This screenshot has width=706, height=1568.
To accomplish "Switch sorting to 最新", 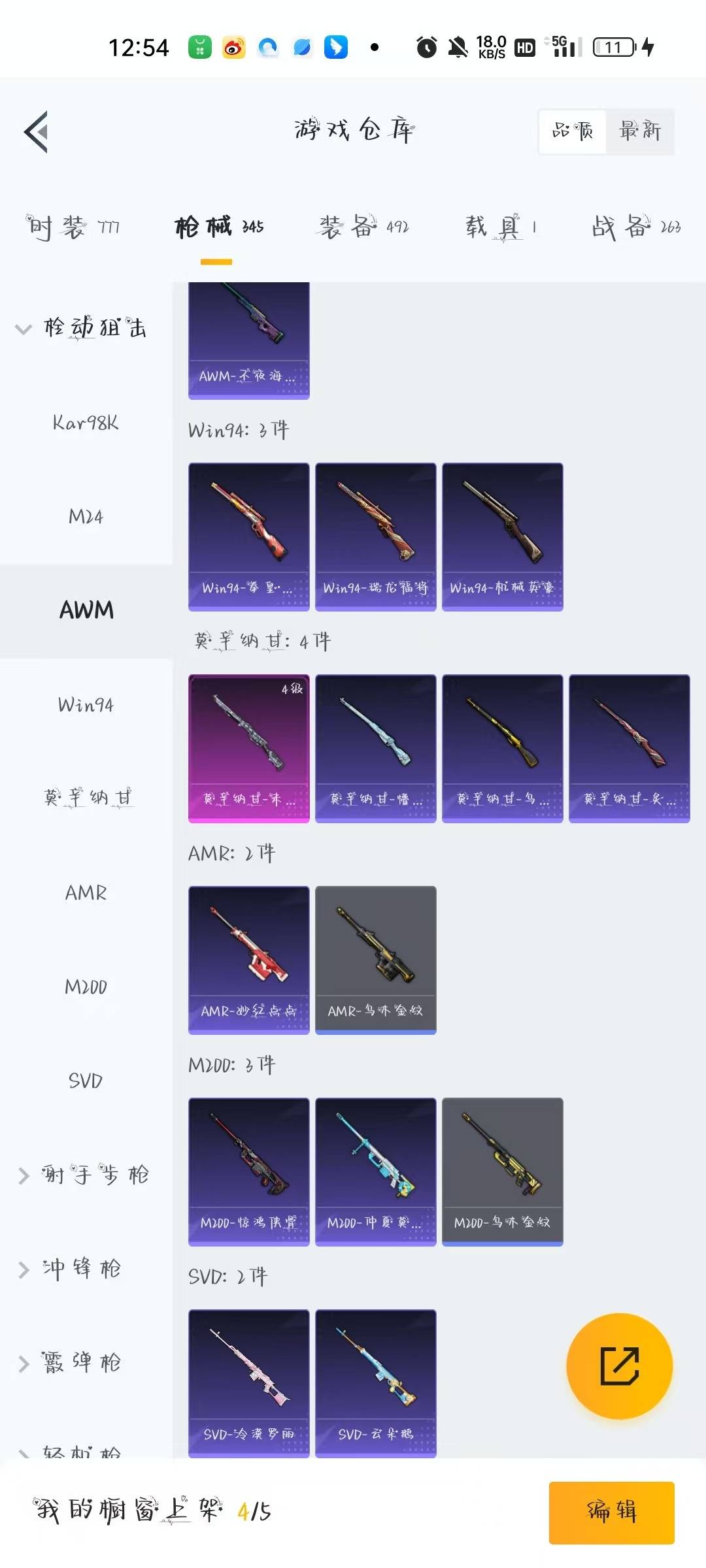I will (640, 131).
